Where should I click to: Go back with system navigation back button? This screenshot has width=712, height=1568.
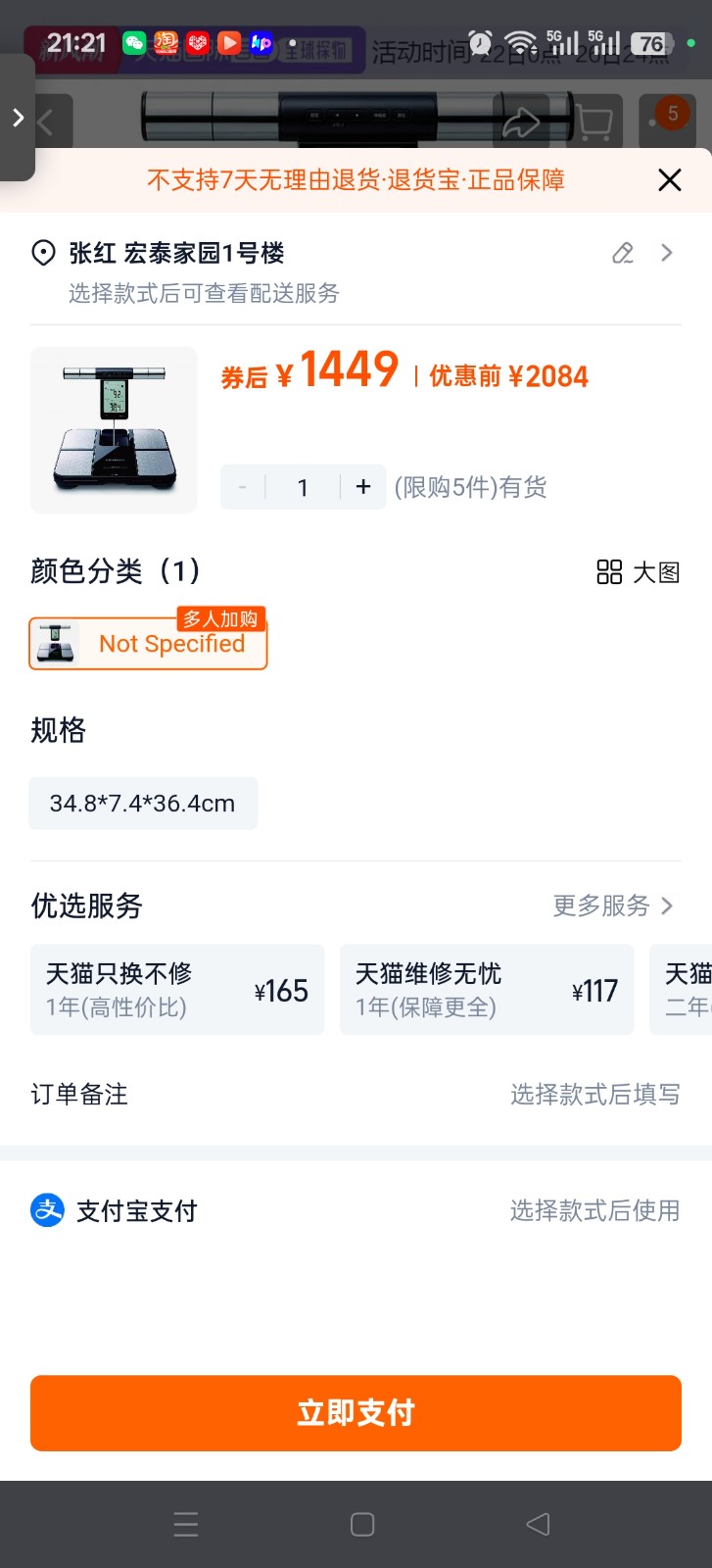click(x=538, y=1524)
